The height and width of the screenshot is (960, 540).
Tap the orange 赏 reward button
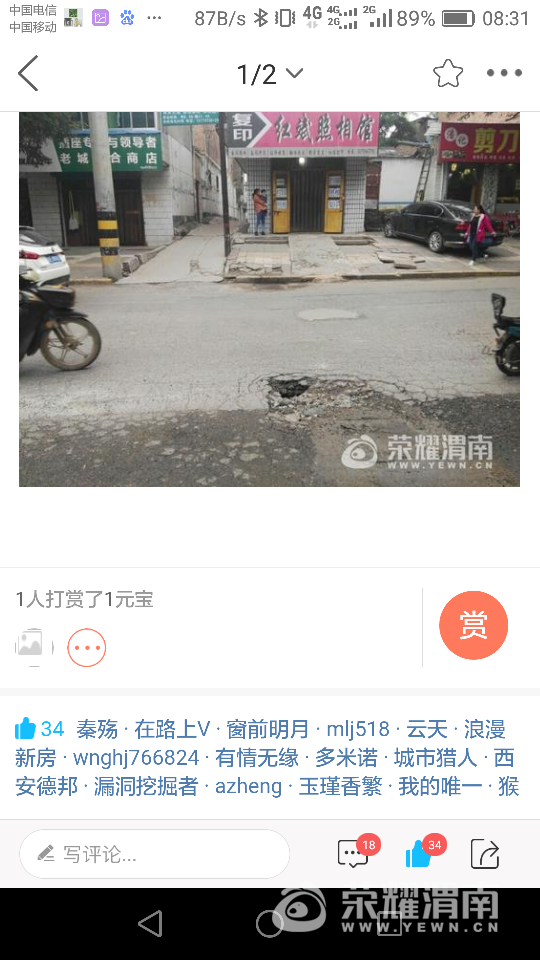coord(473,625)
